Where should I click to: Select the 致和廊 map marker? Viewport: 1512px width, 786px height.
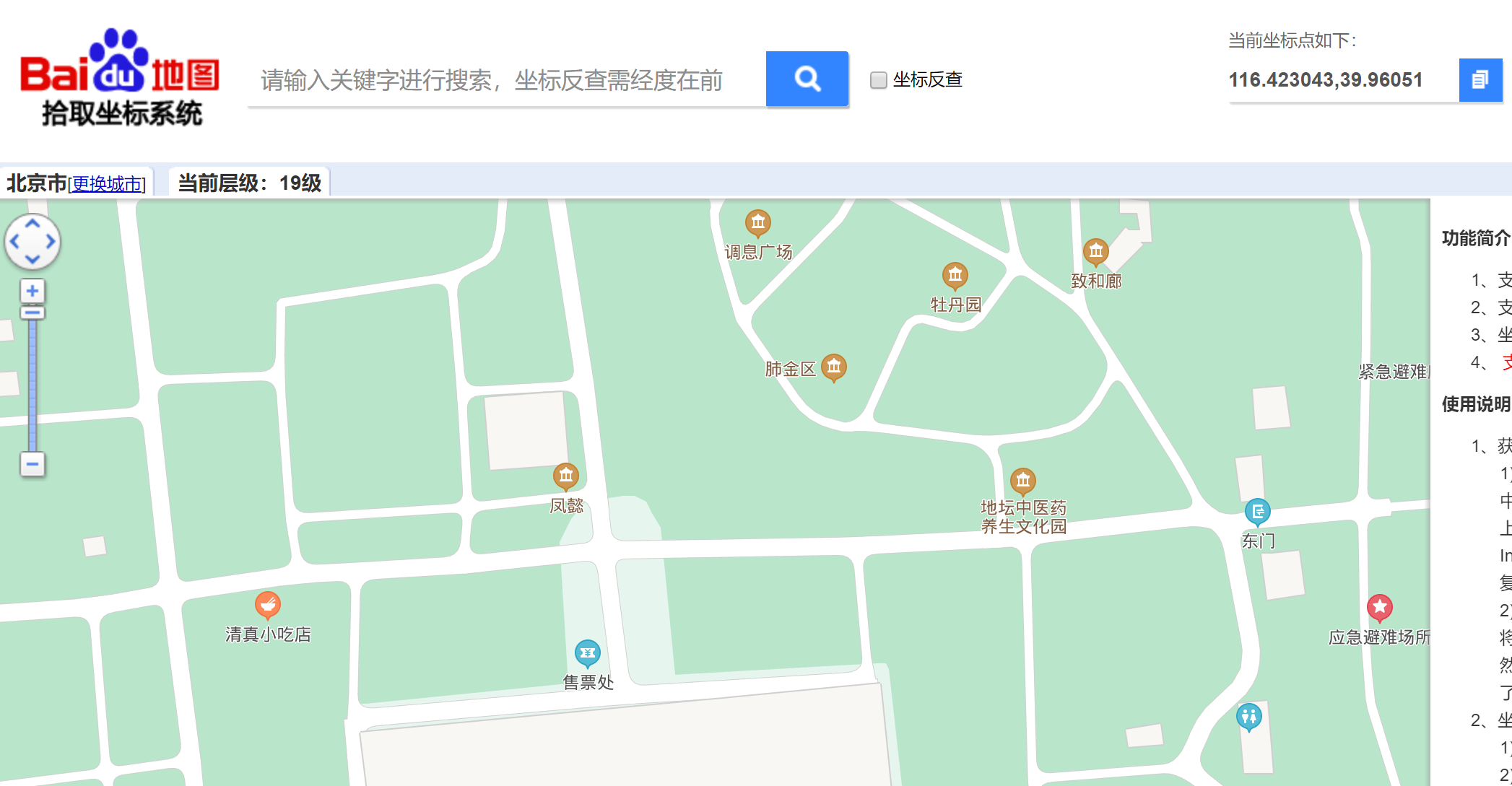pyautogui.click(x=1095, y=252)
